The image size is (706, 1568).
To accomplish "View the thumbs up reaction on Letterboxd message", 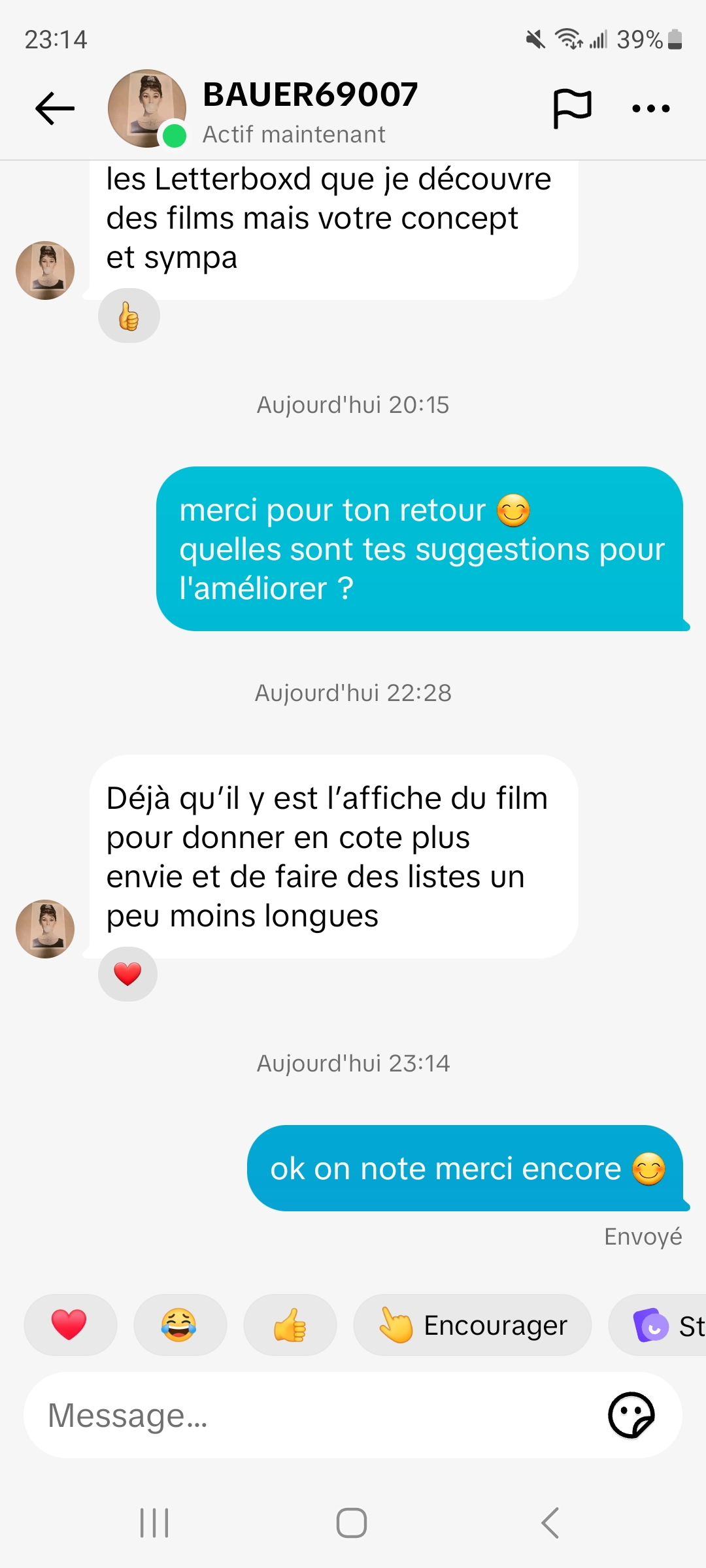I will click(129, 316).
